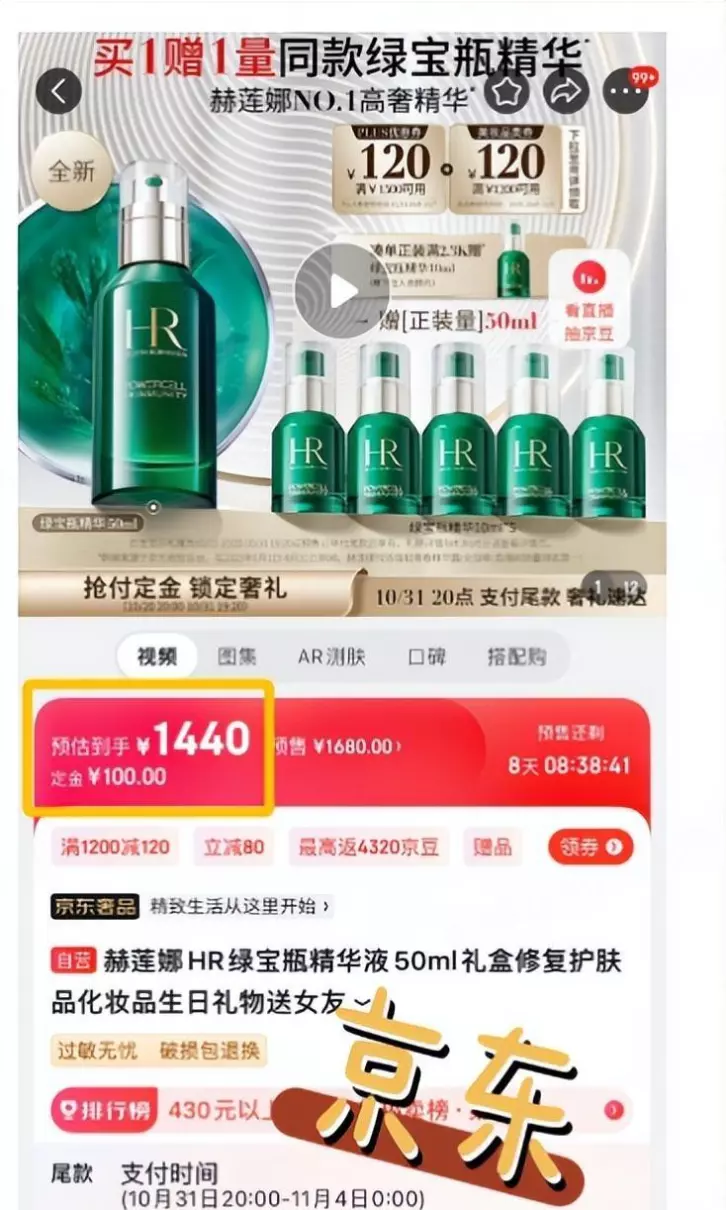Open 看直播抽京豆 live stream entry
Viewport: 726px width, 1210px height.
590,299
